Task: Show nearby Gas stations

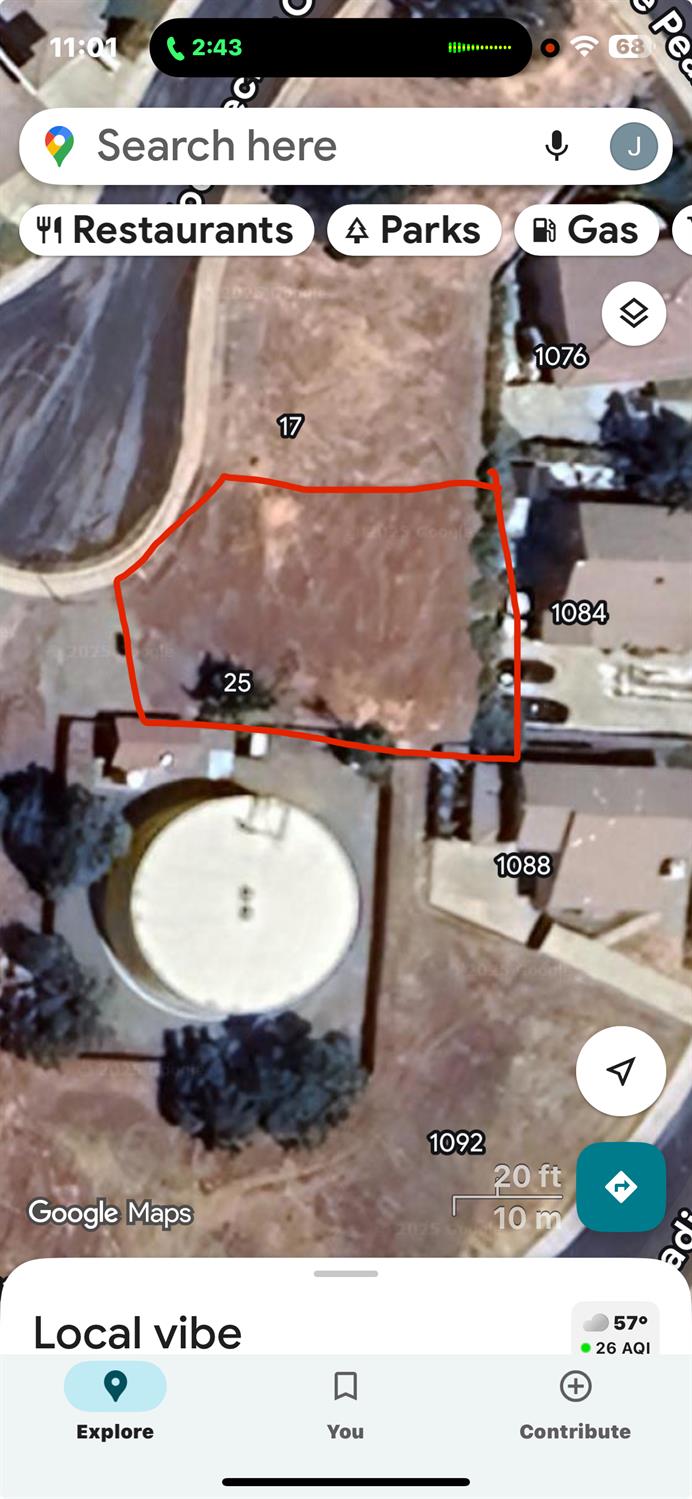Action: (x=587, y=231)
